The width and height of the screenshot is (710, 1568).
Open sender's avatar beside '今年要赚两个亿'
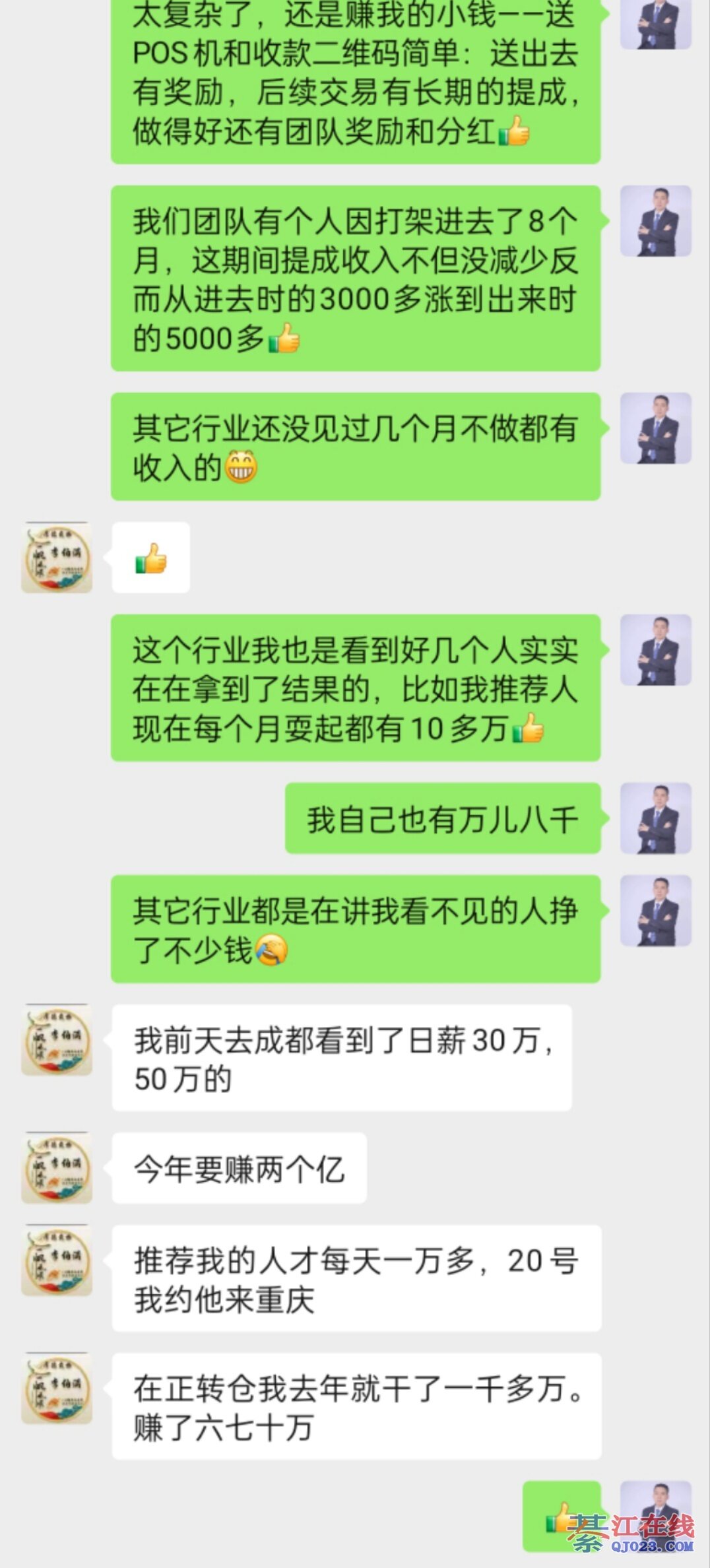coord(57,1167)
